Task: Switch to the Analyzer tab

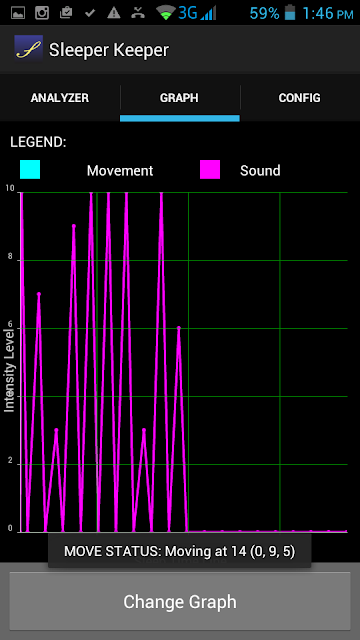Action: [60, 98]
